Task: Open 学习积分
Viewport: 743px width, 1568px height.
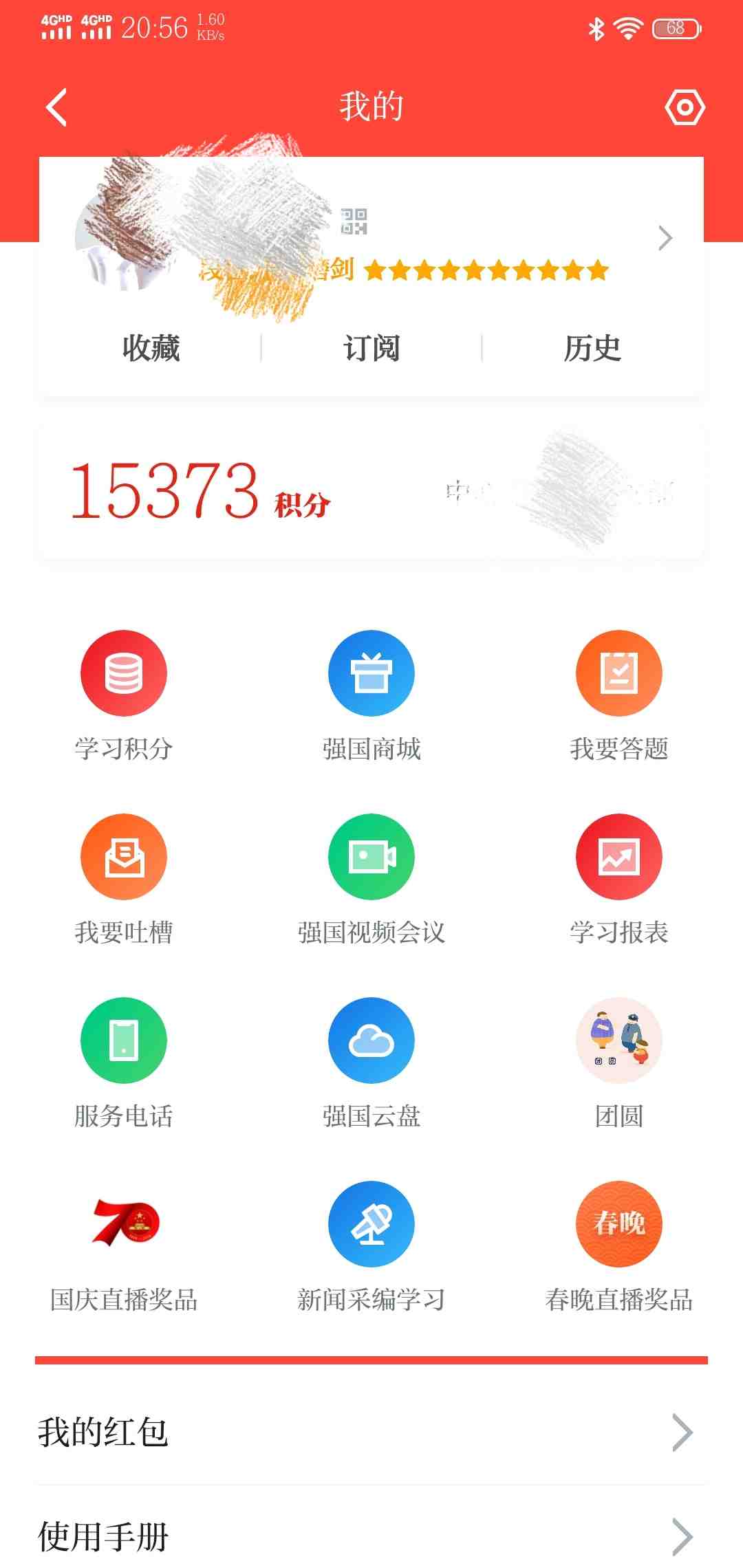Action: point(124,695)
